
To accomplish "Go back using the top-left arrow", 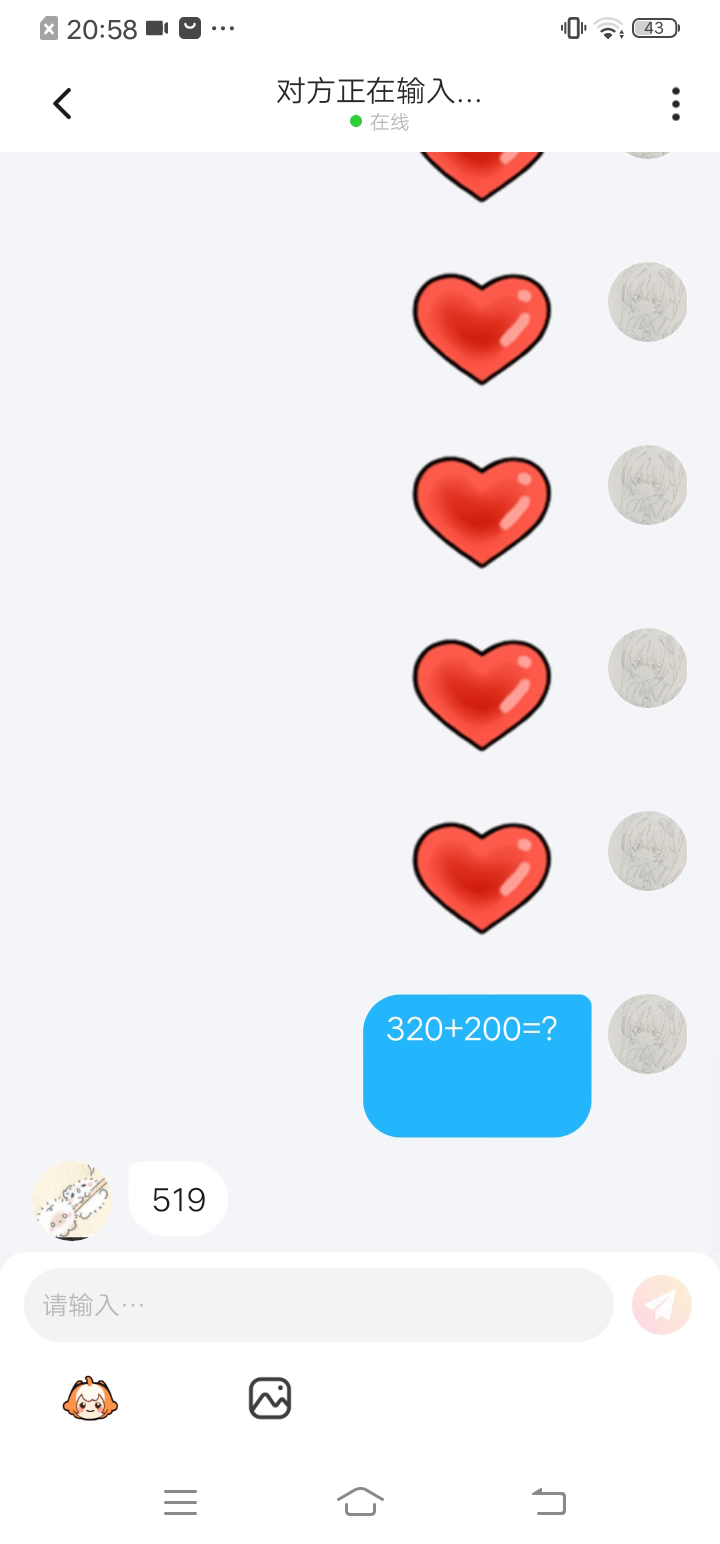I will click(x=62, y=104).
